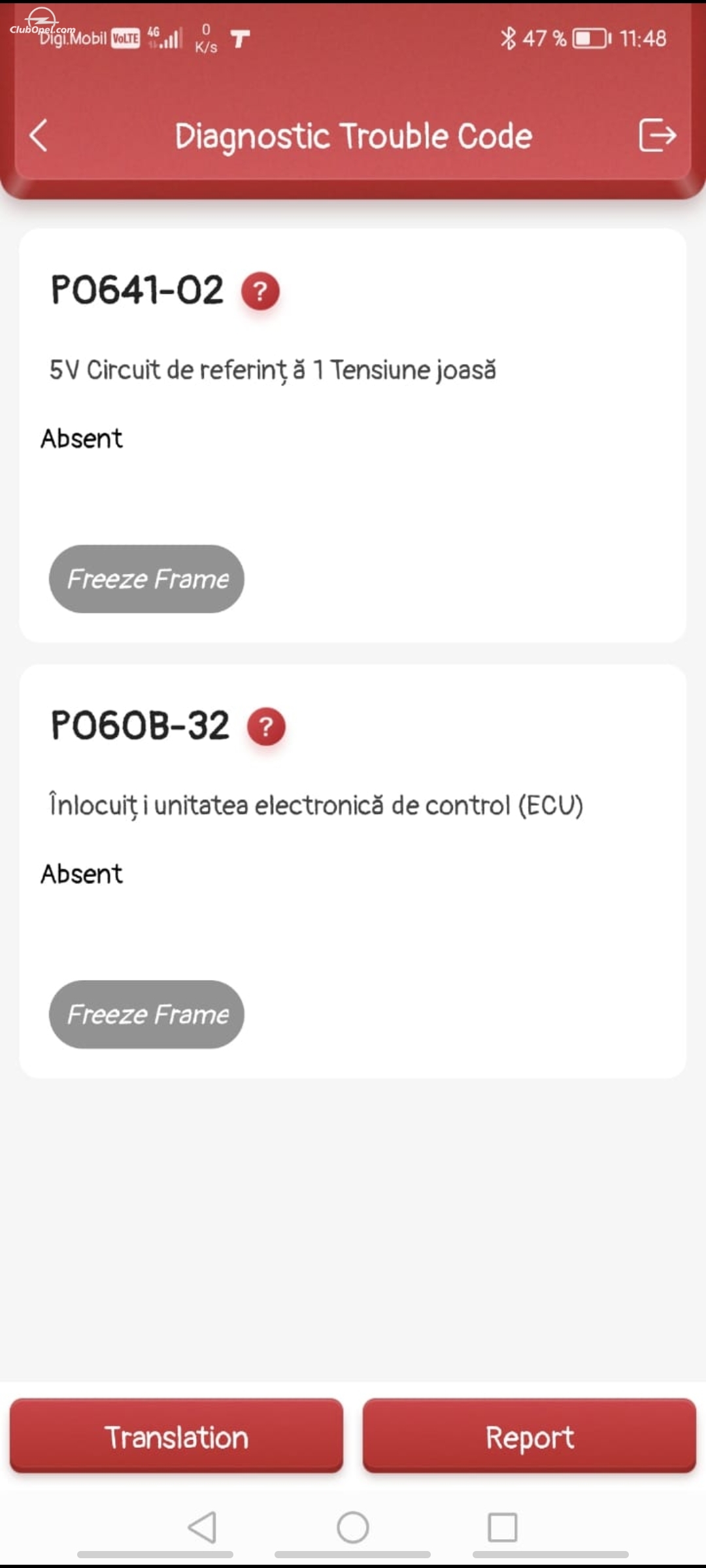View Freeze Frame for P060B-32

tap(146, 1014)
